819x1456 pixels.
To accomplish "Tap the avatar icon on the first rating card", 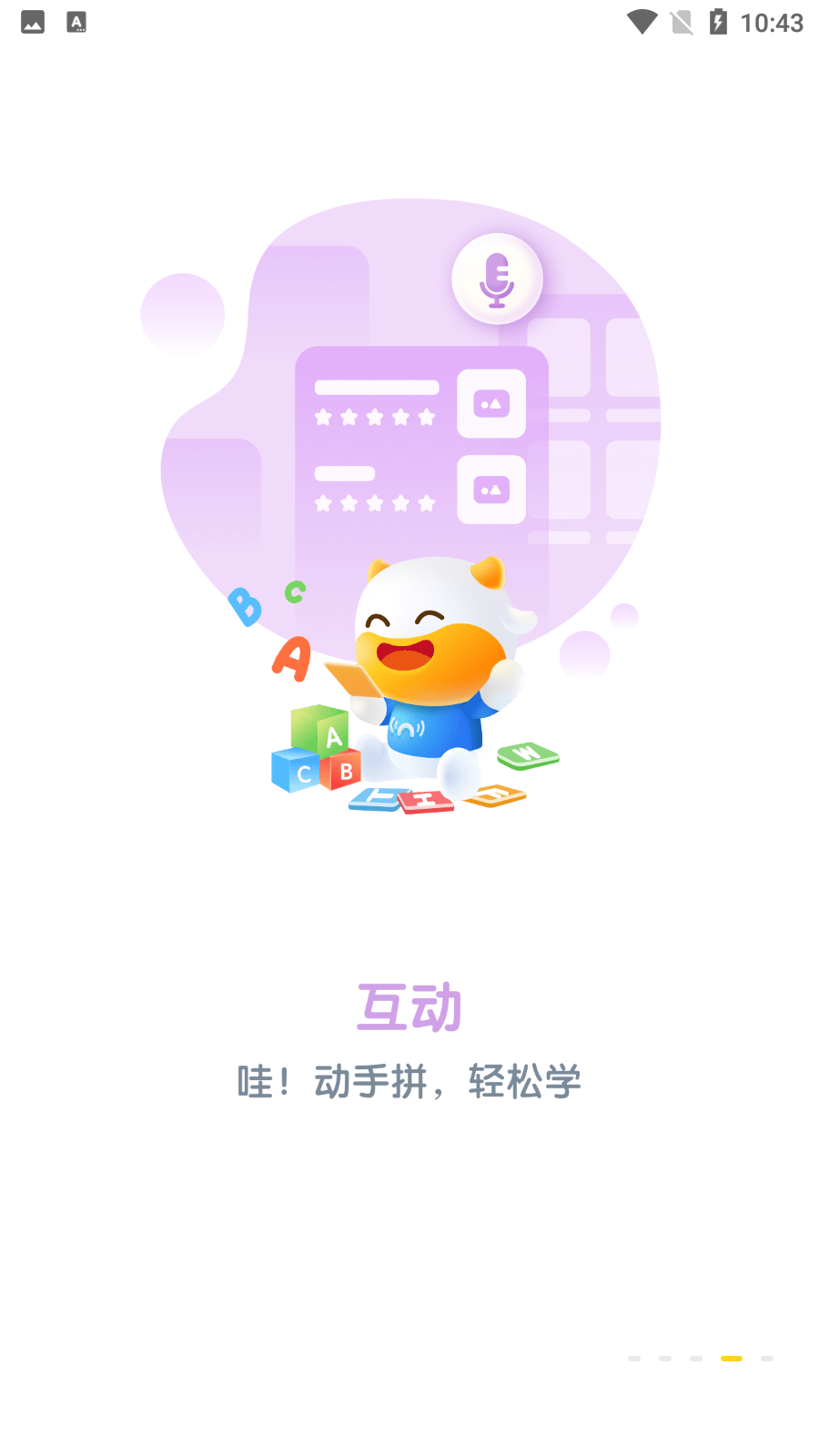I will coord(491,403).
